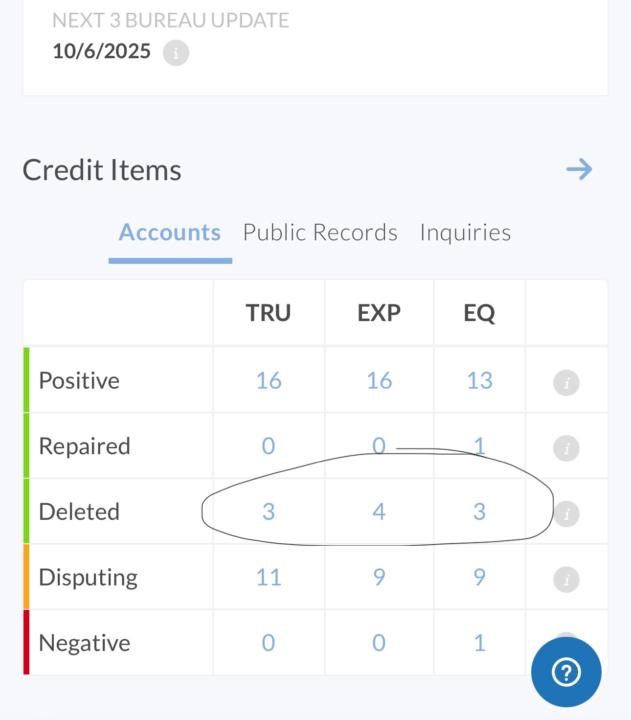View the 1 EQ negative account

(x=479, y=643)
